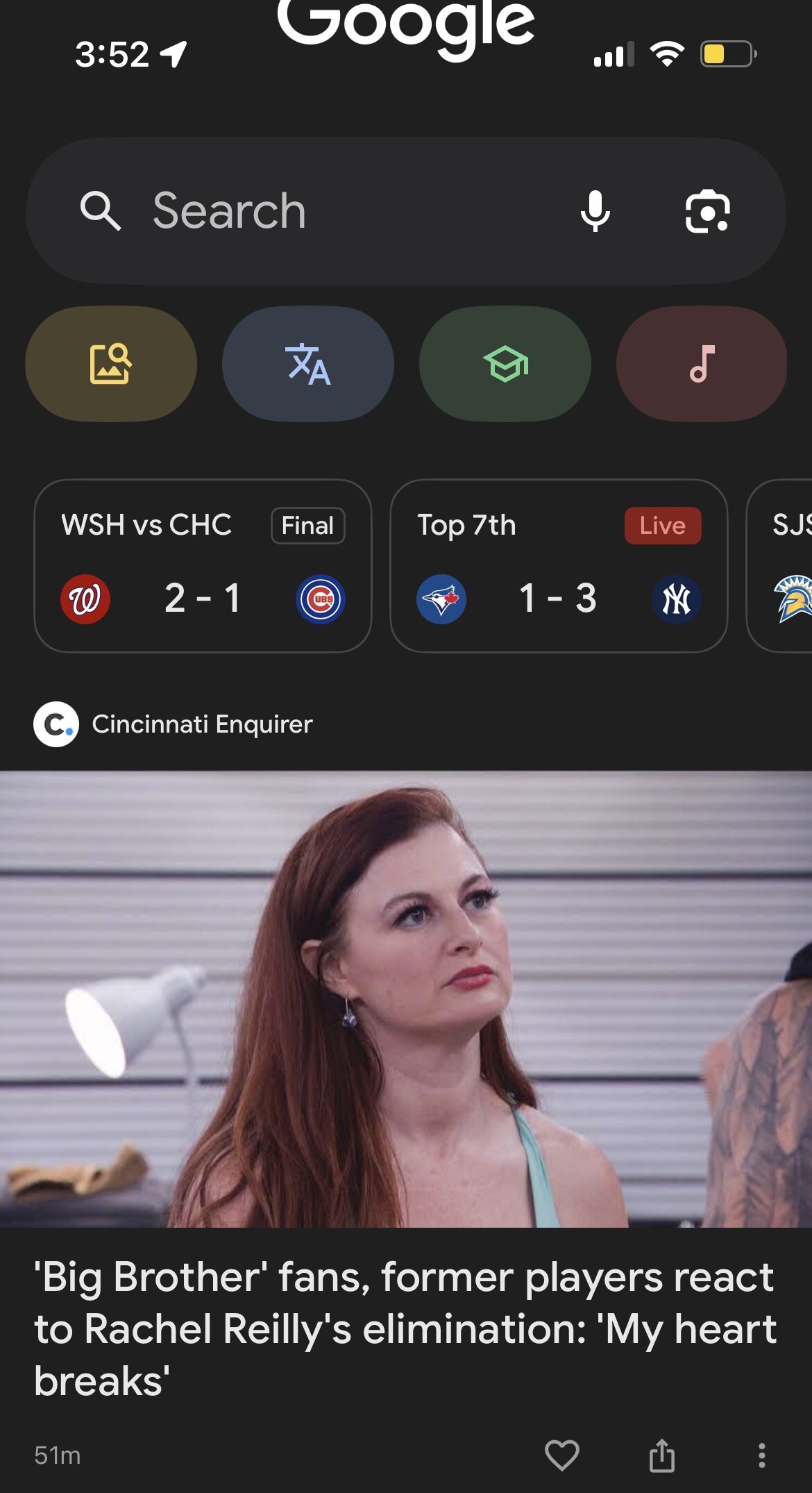Open the live Top 7th Blue Jays-Yankees game card
This screenshot has width=812, height=1493.
pyautogui.click(x=559, y=566)
